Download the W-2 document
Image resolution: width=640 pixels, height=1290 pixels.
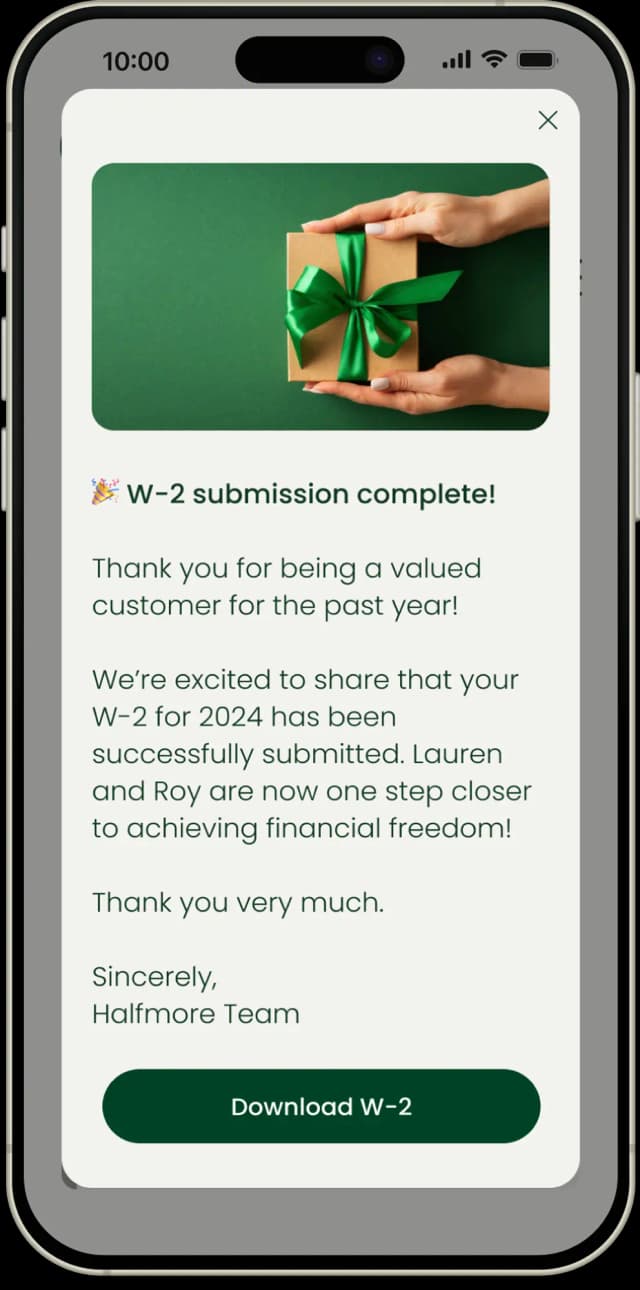[x=321, y=1106]
